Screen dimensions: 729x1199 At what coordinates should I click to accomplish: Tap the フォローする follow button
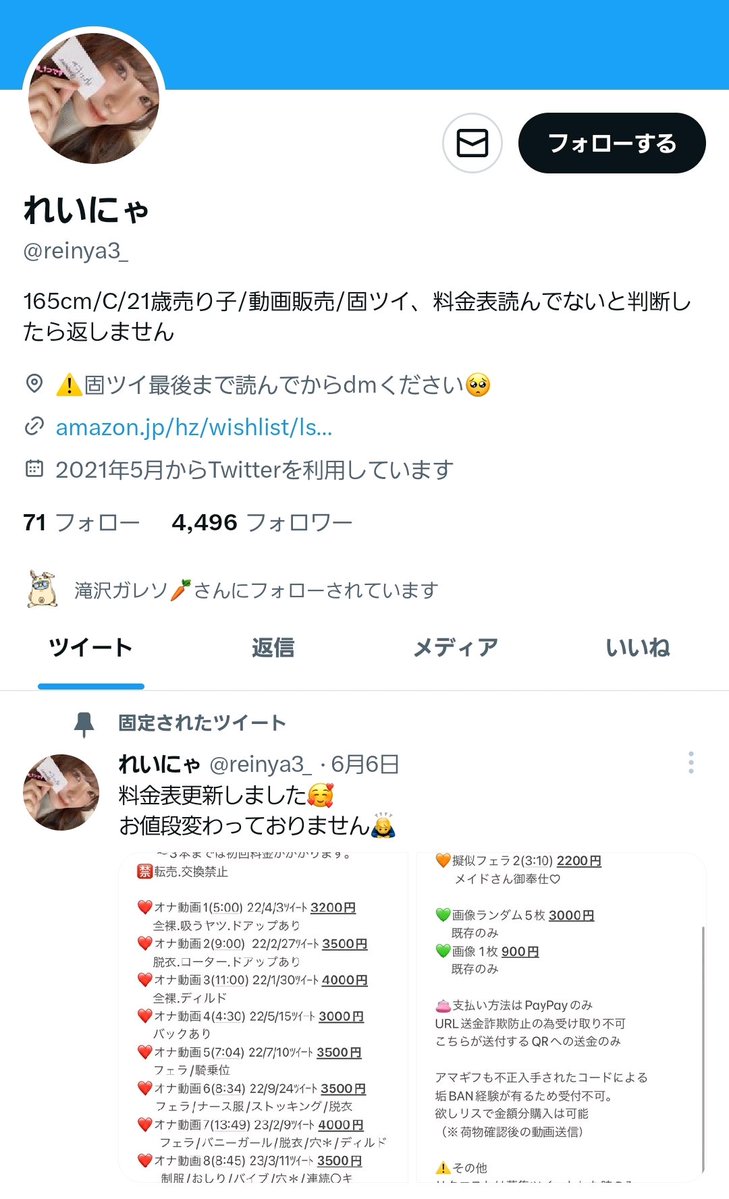point(611,144)
